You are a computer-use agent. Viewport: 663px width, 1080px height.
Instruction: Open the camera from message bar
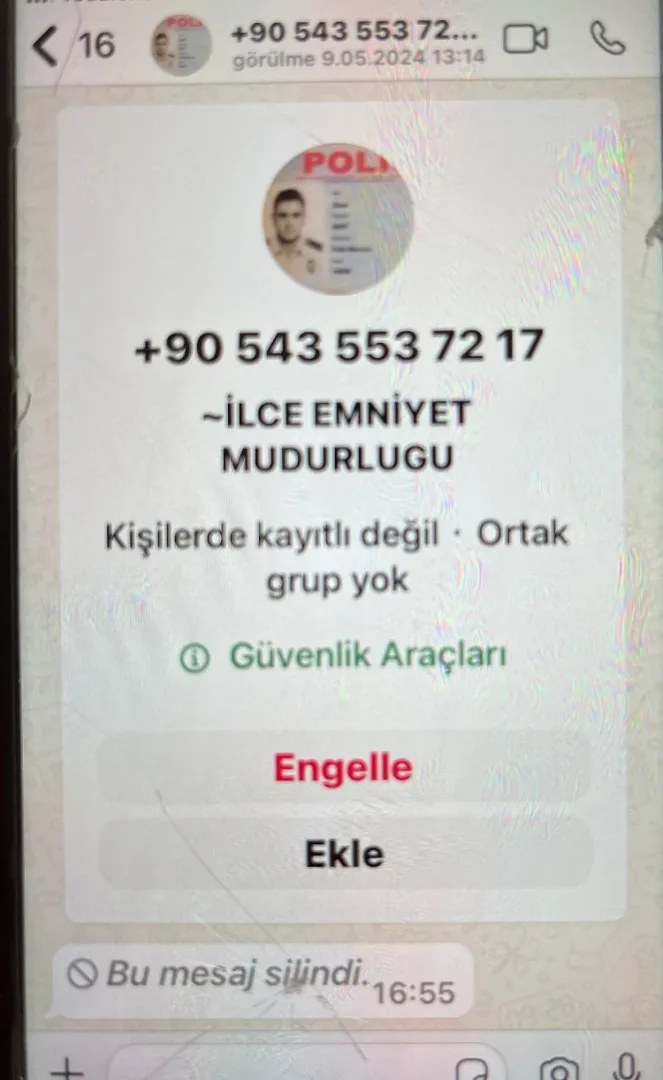pos(558,1066)
